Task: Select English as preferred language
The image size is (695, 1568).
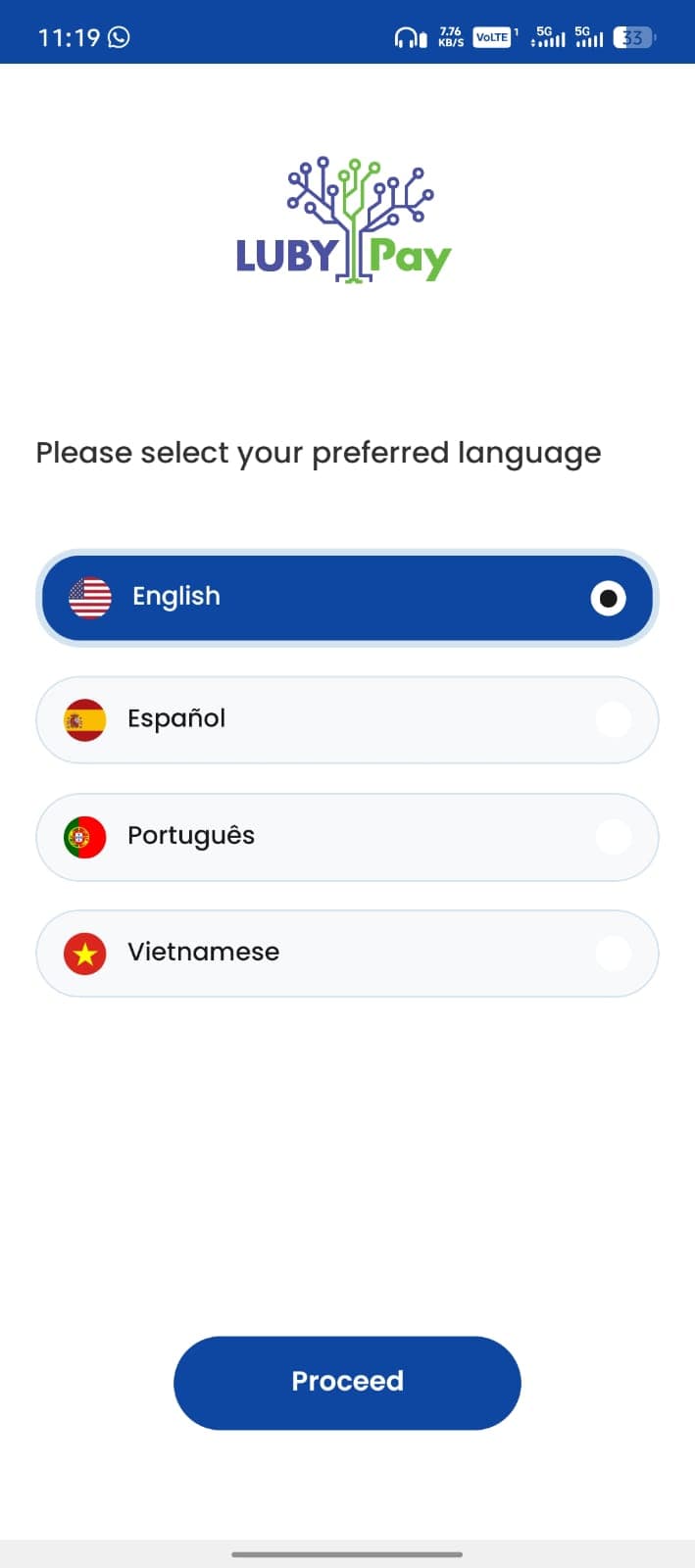Action: click(347, 598)
